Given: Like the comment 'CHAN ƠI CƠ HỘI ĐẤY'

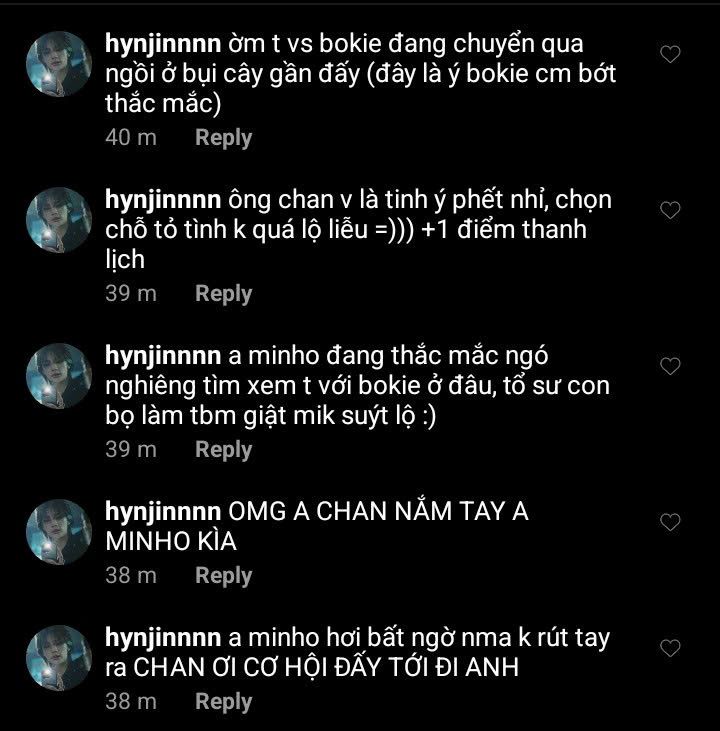Looking at the screenshot, I should click(x=671, y=648).
